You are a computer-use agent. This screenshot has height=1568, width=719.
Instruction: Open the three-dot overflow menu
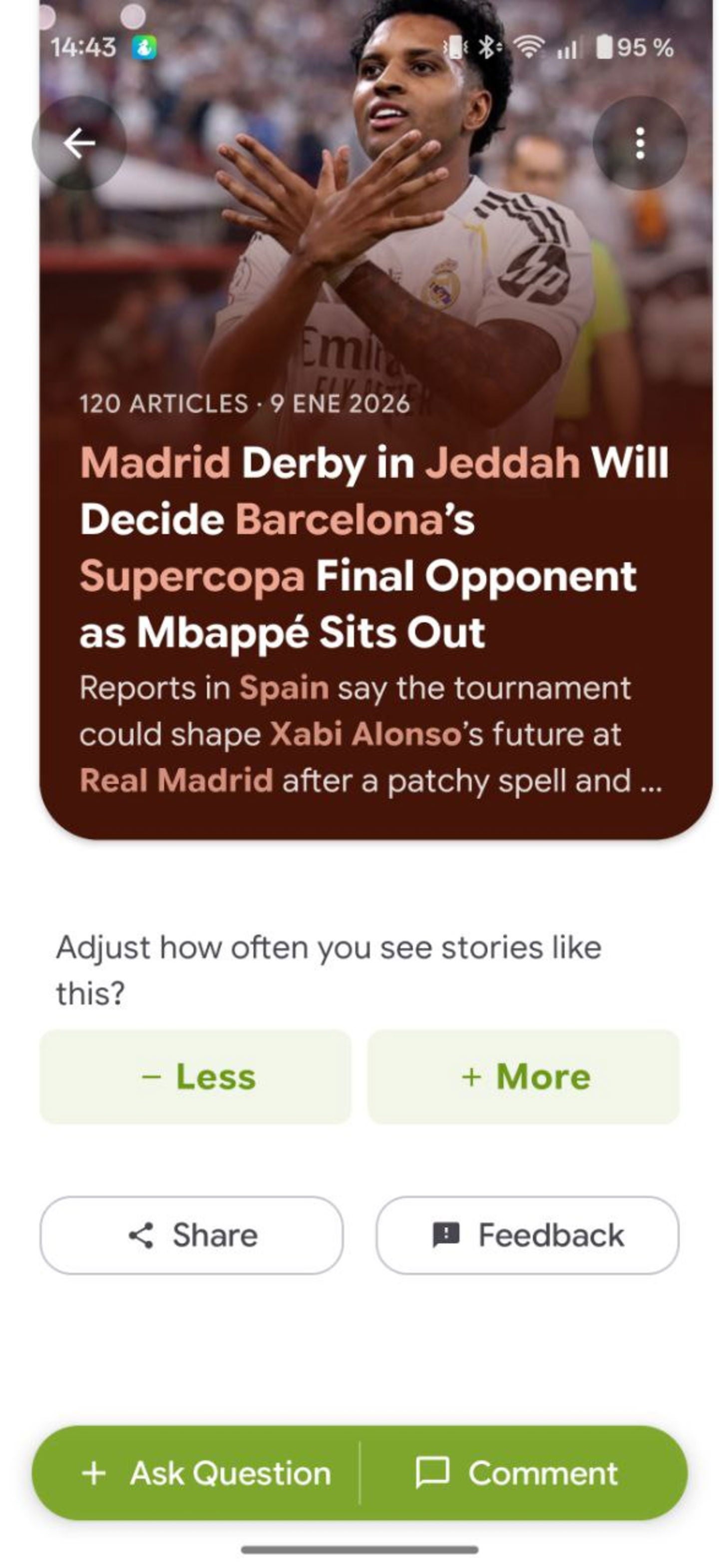(639, 144)
